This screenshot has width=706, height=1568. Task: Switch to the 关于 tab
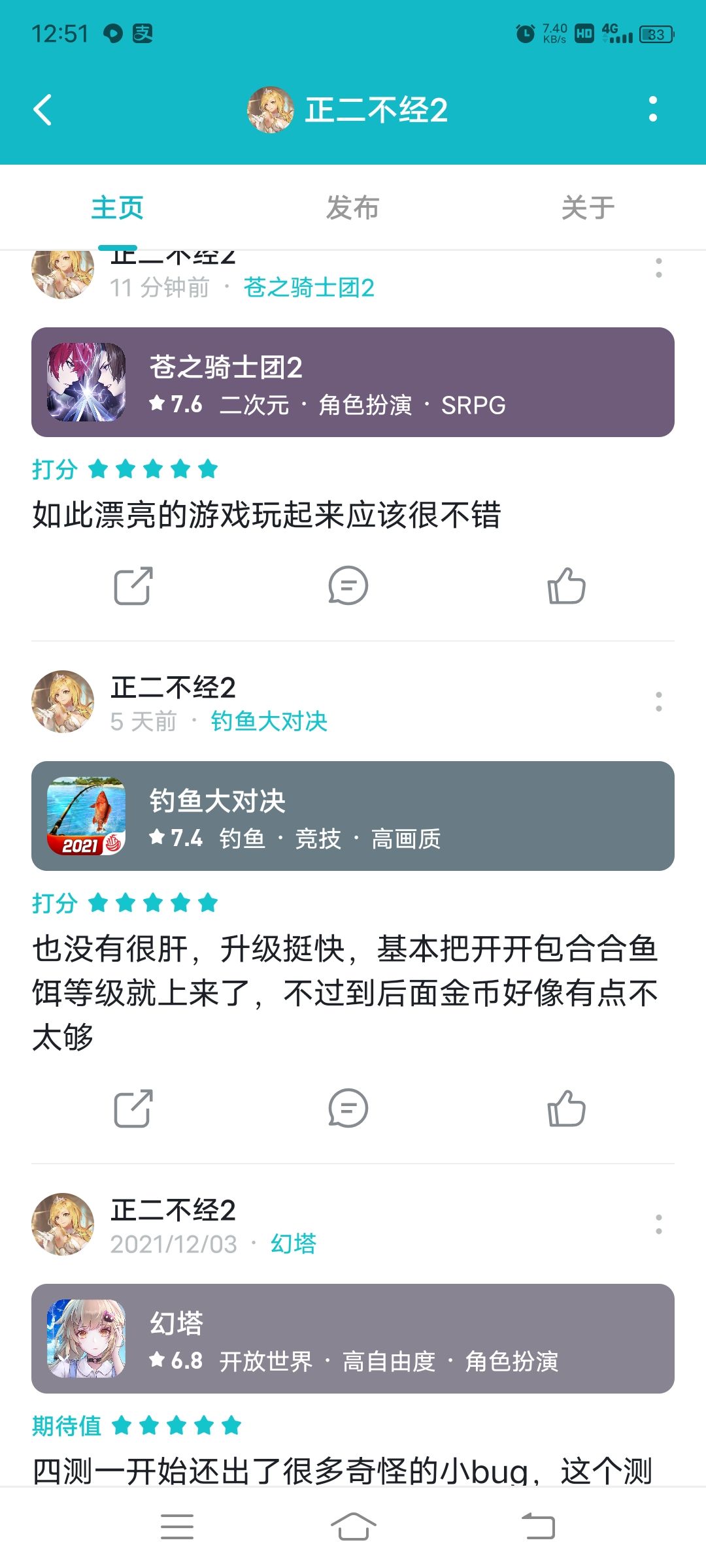coord(588,208)
